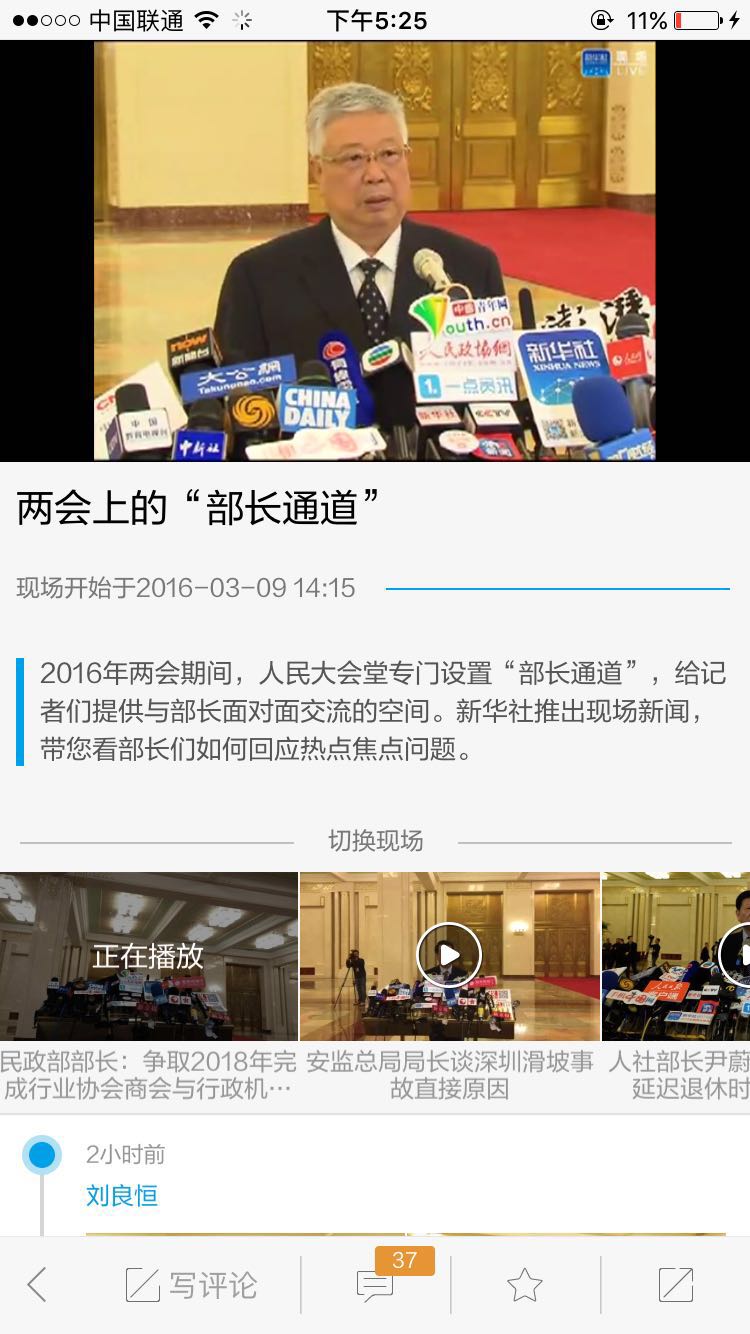Favorite this live report with the star
Screen dimensions: 750x1334
coord(524,1285)
